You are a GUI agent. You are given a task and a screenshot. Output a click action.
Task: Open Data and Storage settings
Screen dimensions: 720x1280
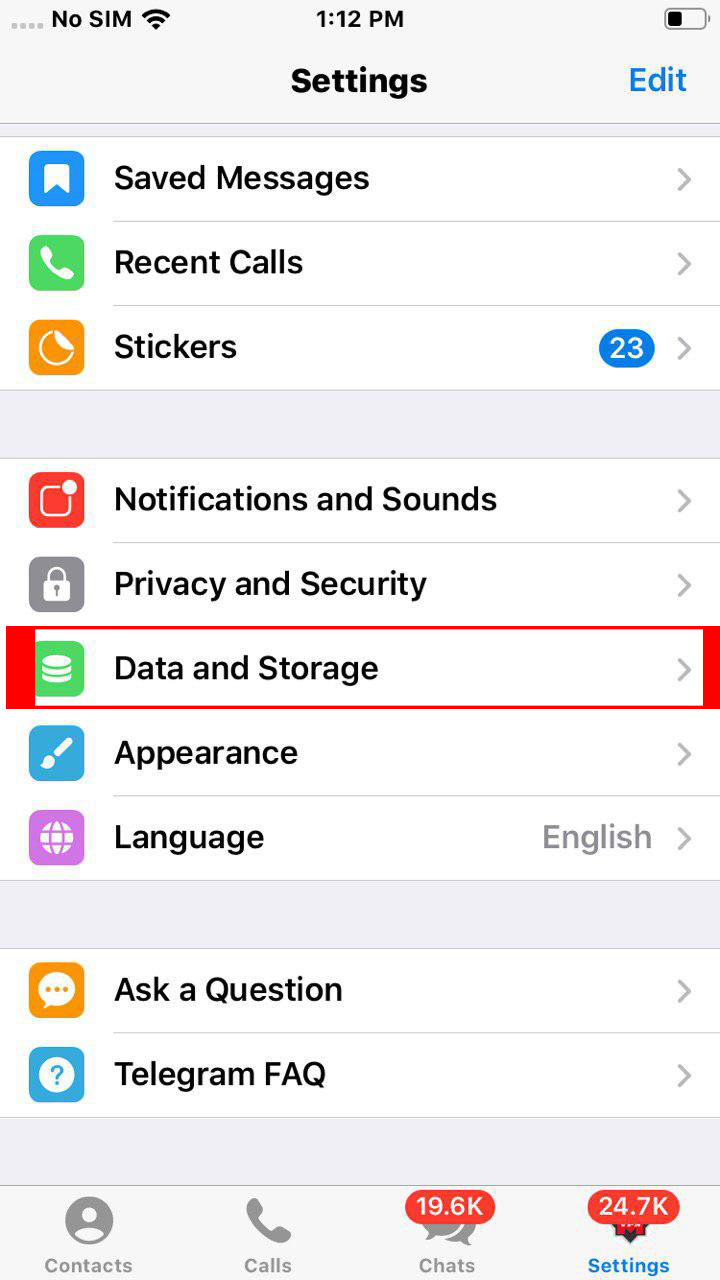[360, 668]
